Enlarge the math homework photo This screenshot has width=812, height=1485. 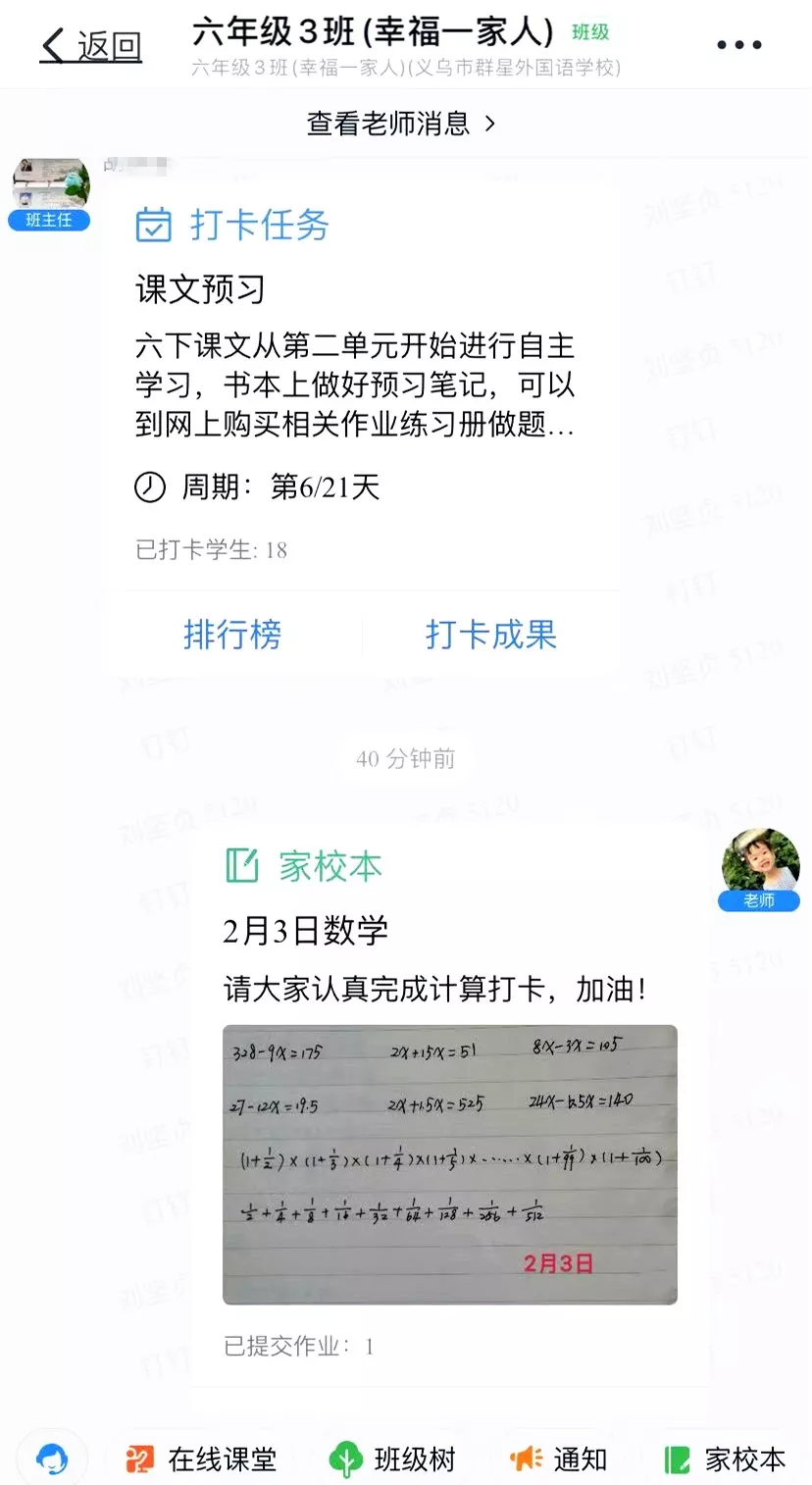click(449, 1164)
